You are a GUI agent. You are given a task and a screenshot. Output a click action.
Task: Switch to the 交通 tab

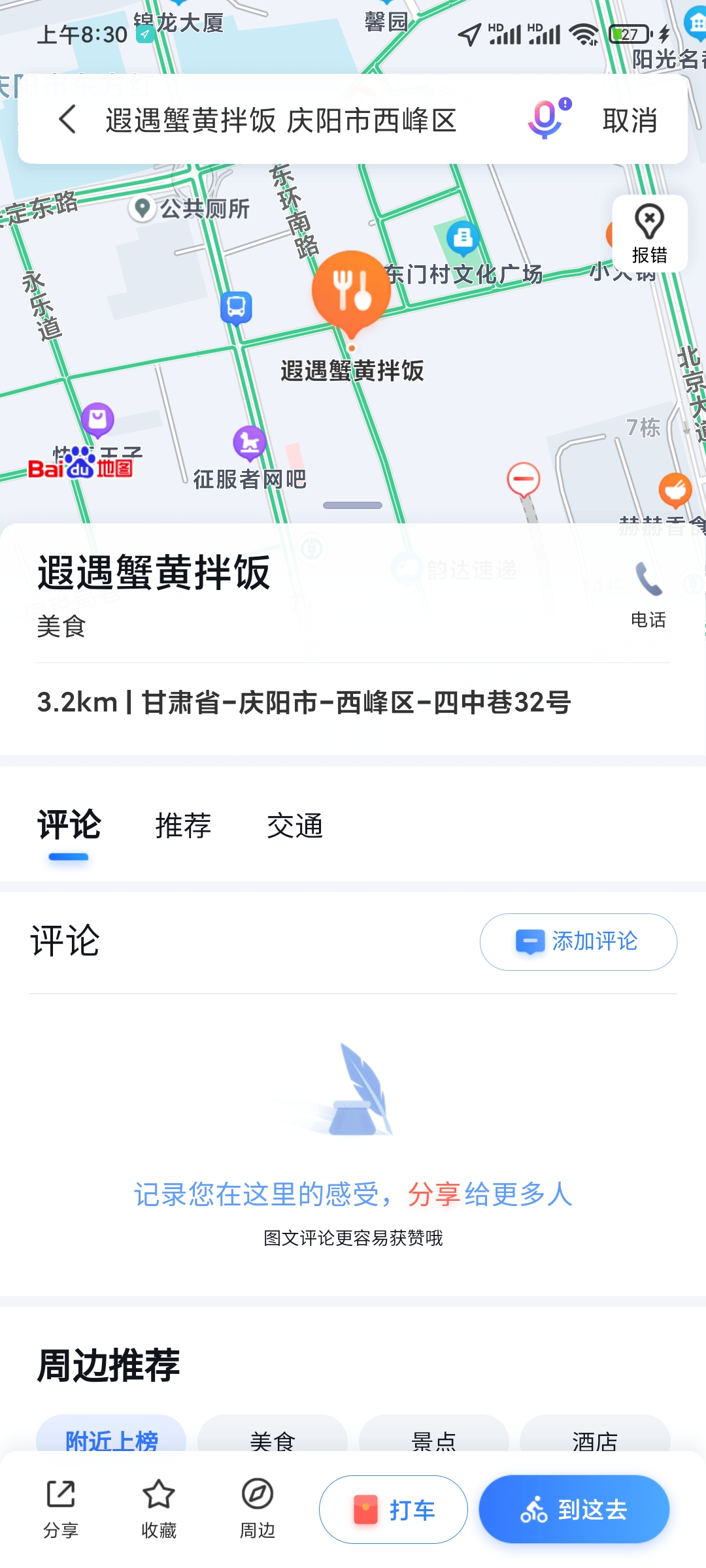click(x=295, y=826)
